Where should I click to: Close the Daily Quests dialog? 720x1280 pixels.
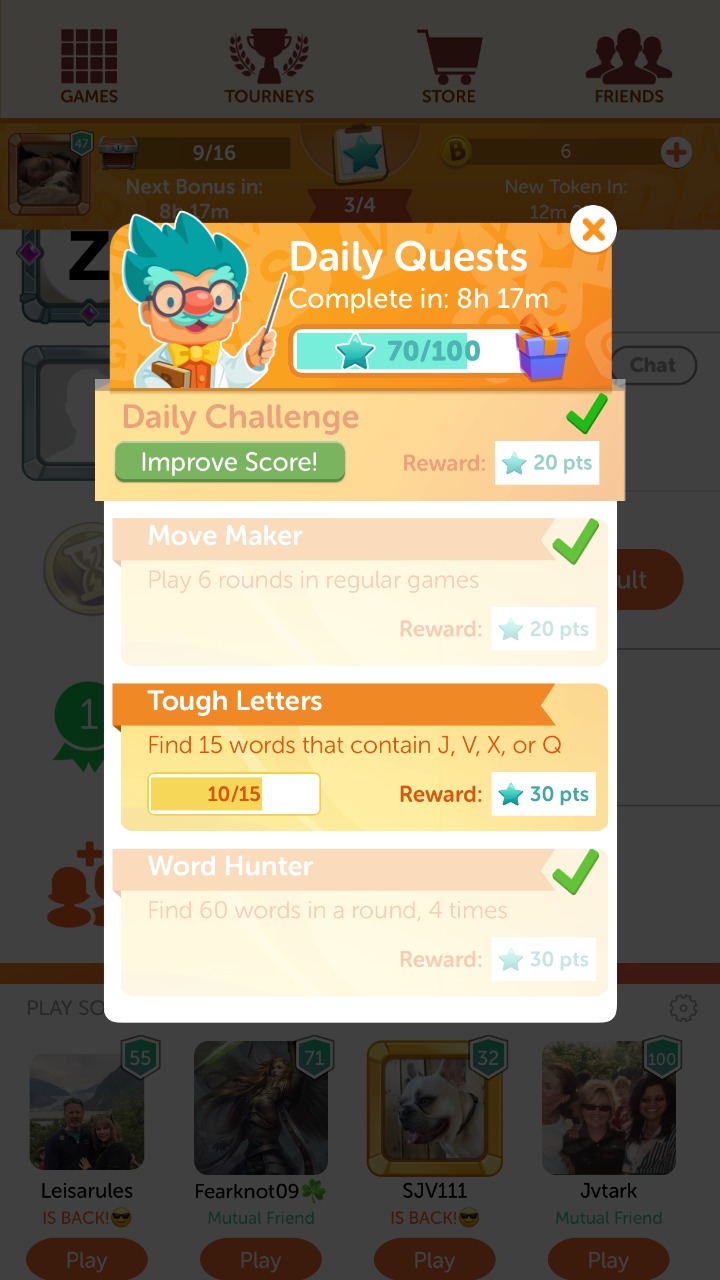[593, 231]
